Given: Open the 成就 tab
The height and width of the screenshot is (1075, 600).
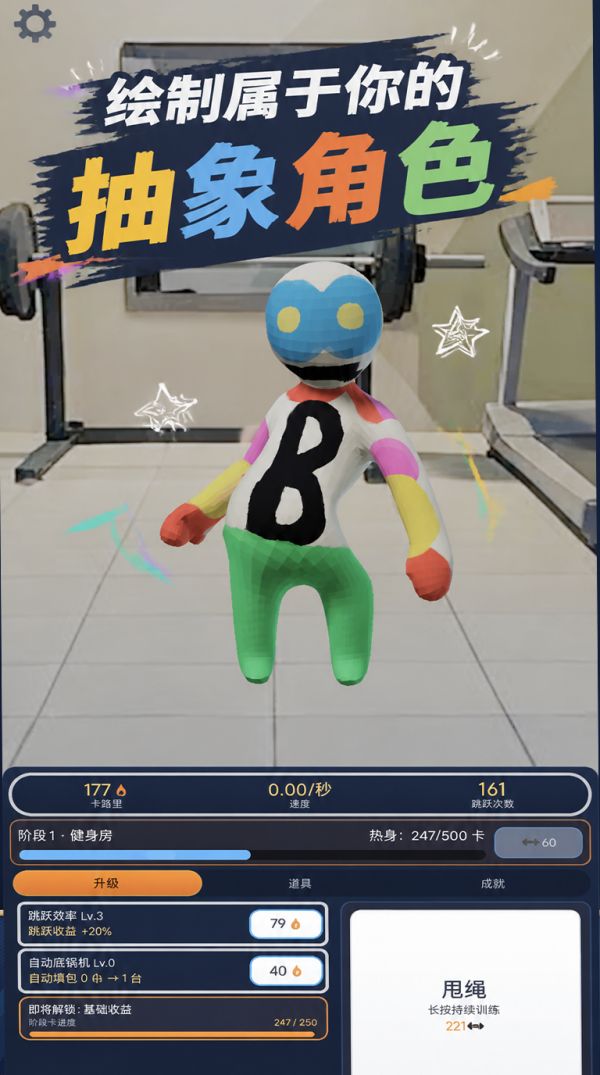Looking at the screenshot, I should (492, 883).
